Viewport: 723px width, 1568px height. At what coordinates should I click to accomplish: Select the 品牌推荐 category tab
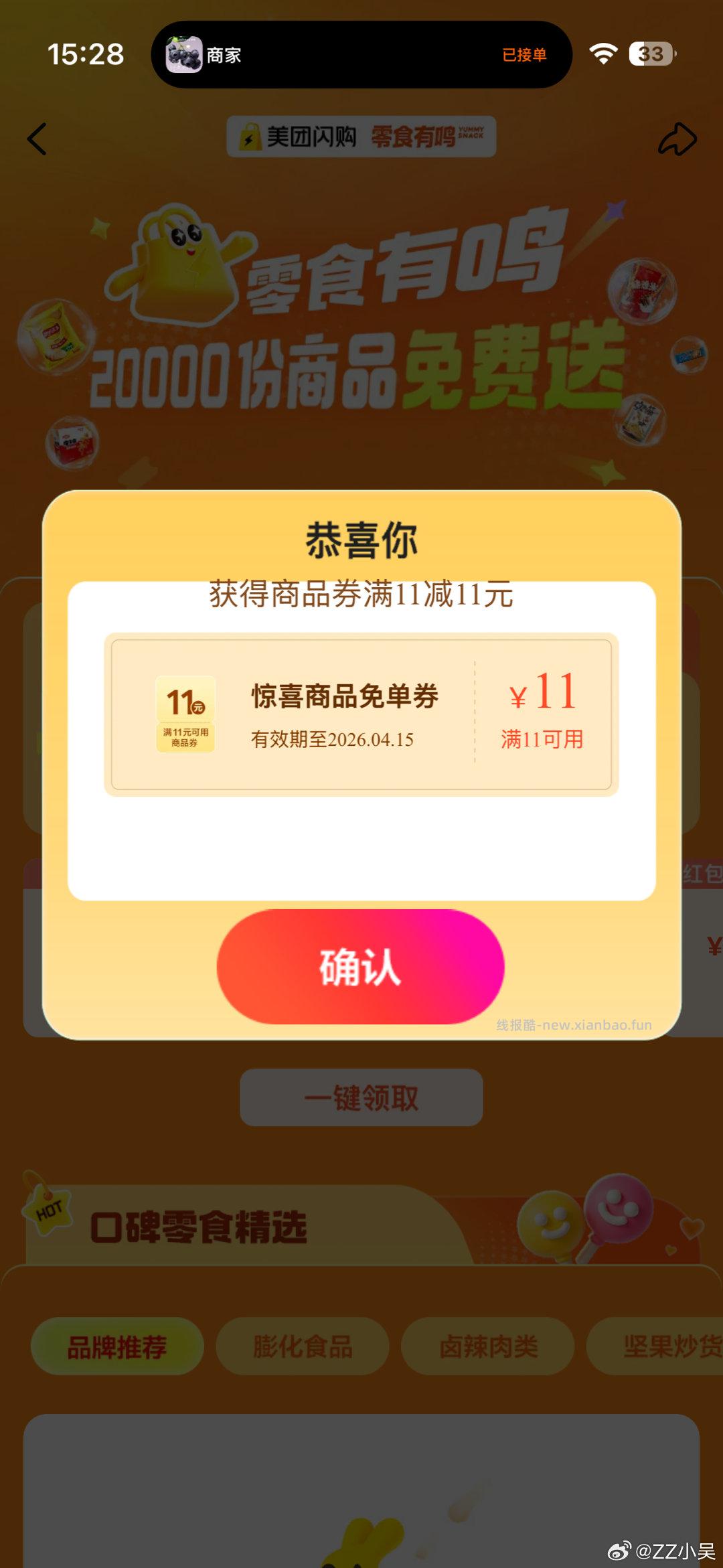tap(116, 1347)
